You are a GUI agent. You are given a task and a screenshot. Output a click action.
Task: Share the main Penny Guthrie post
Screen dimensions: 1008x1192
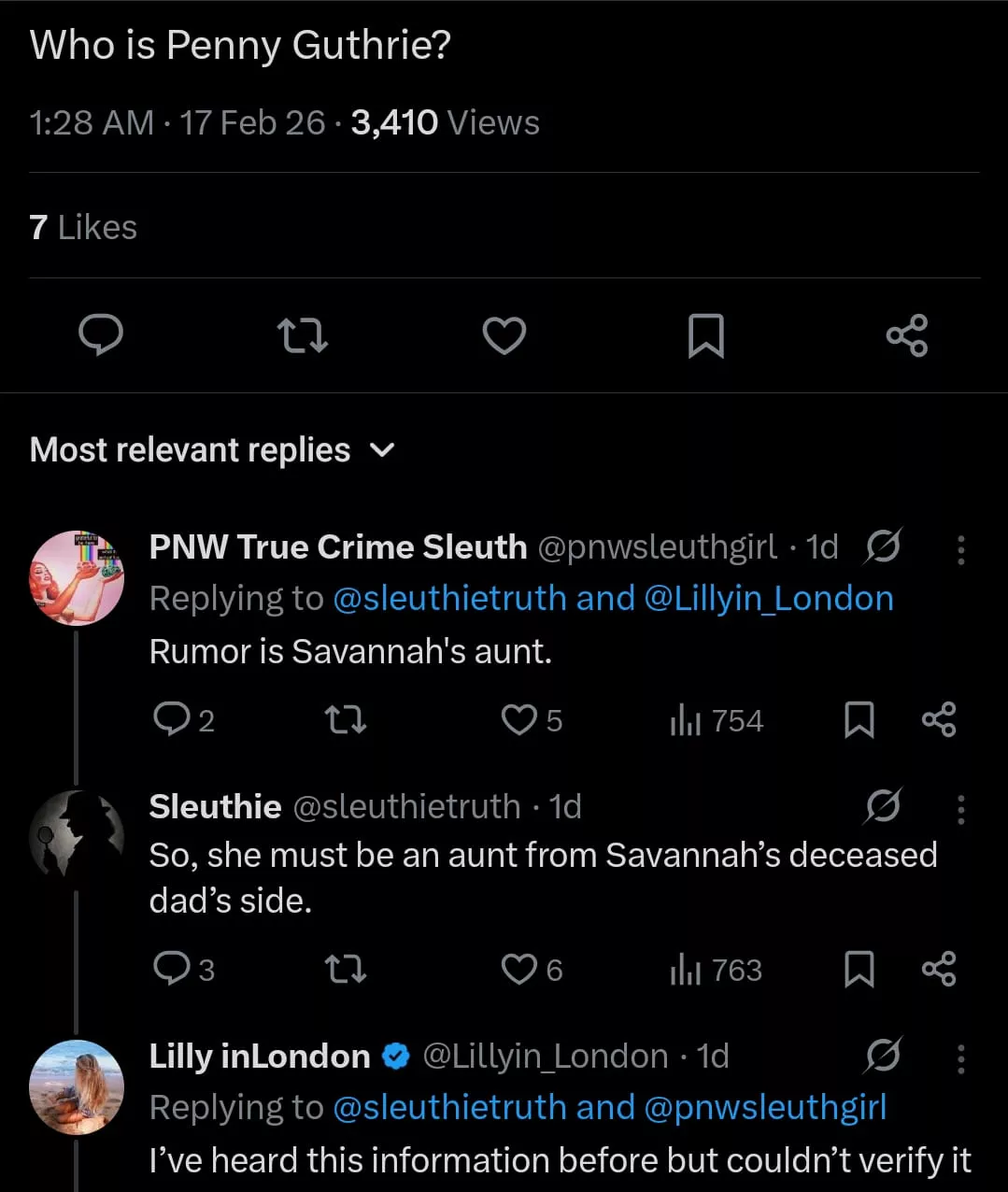tap(907, 334)
